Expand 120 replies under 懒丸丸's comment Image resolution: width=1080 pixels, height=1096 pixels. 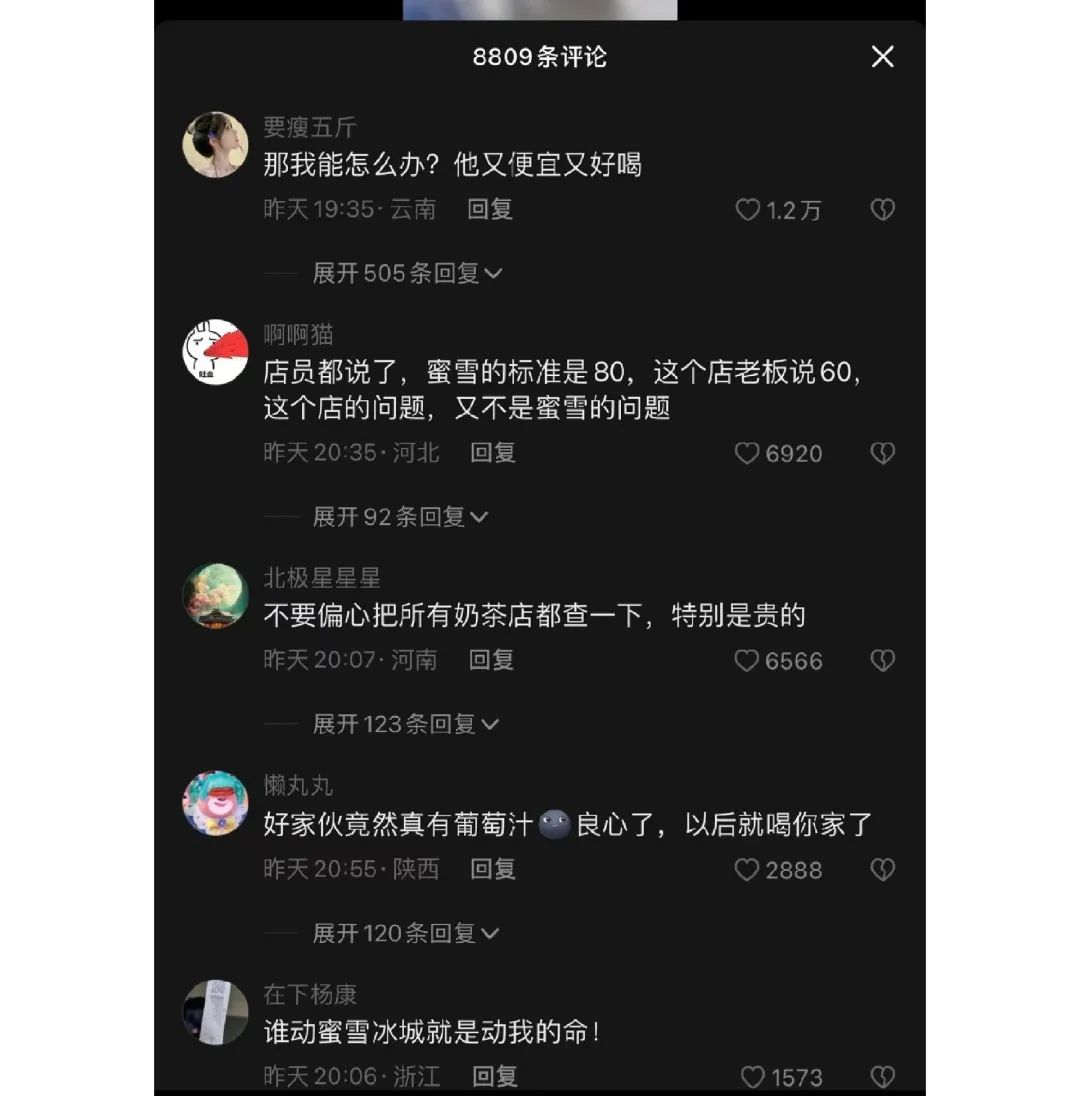coord(405,934)
